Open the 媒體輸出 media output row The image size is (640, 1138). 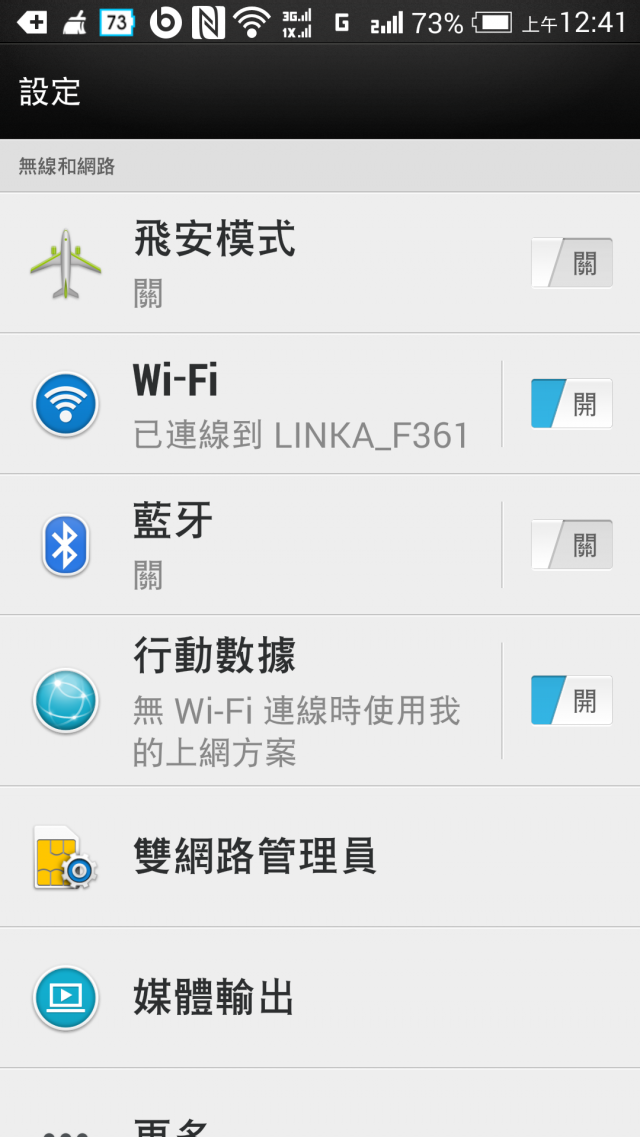tap(320, 997)
